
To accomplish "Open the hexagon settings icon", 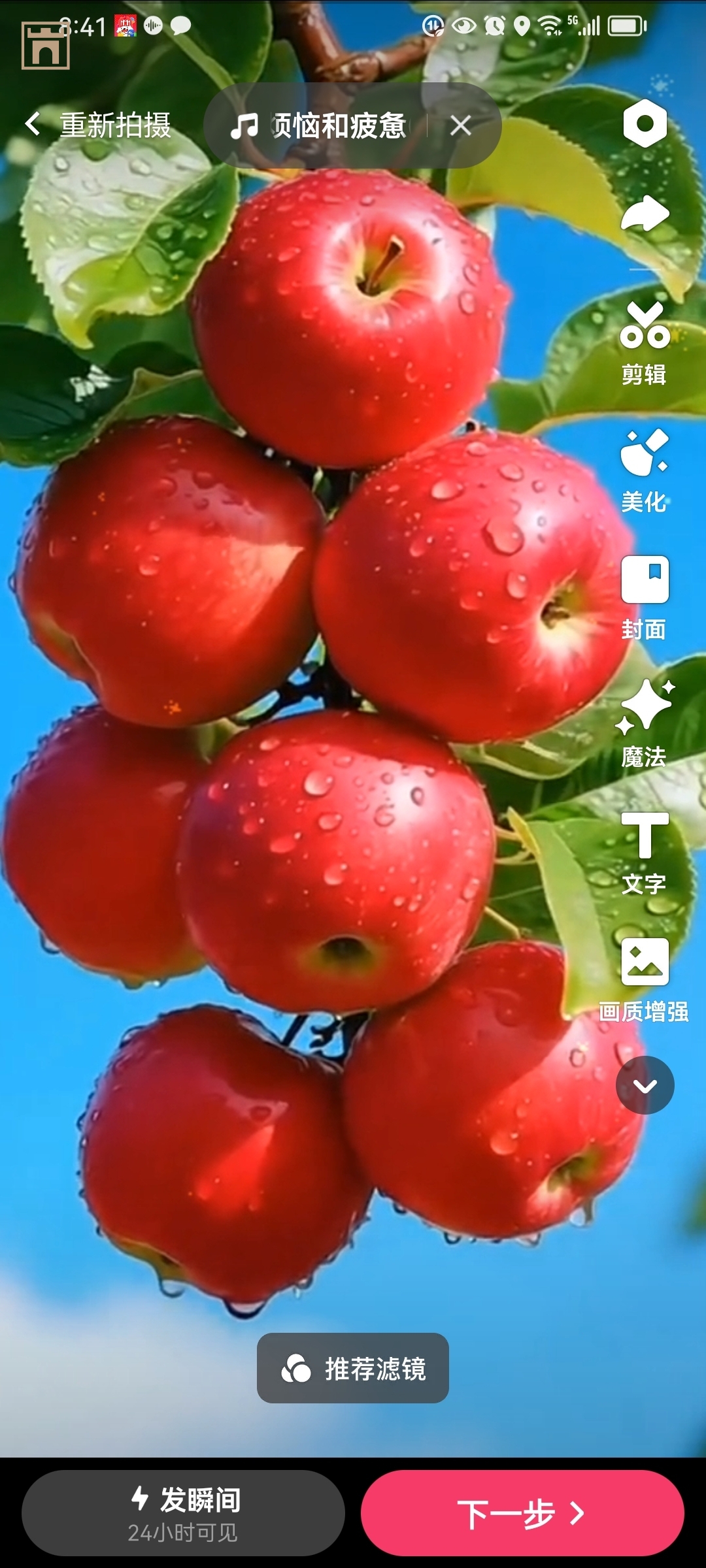I will coord(645,123).
